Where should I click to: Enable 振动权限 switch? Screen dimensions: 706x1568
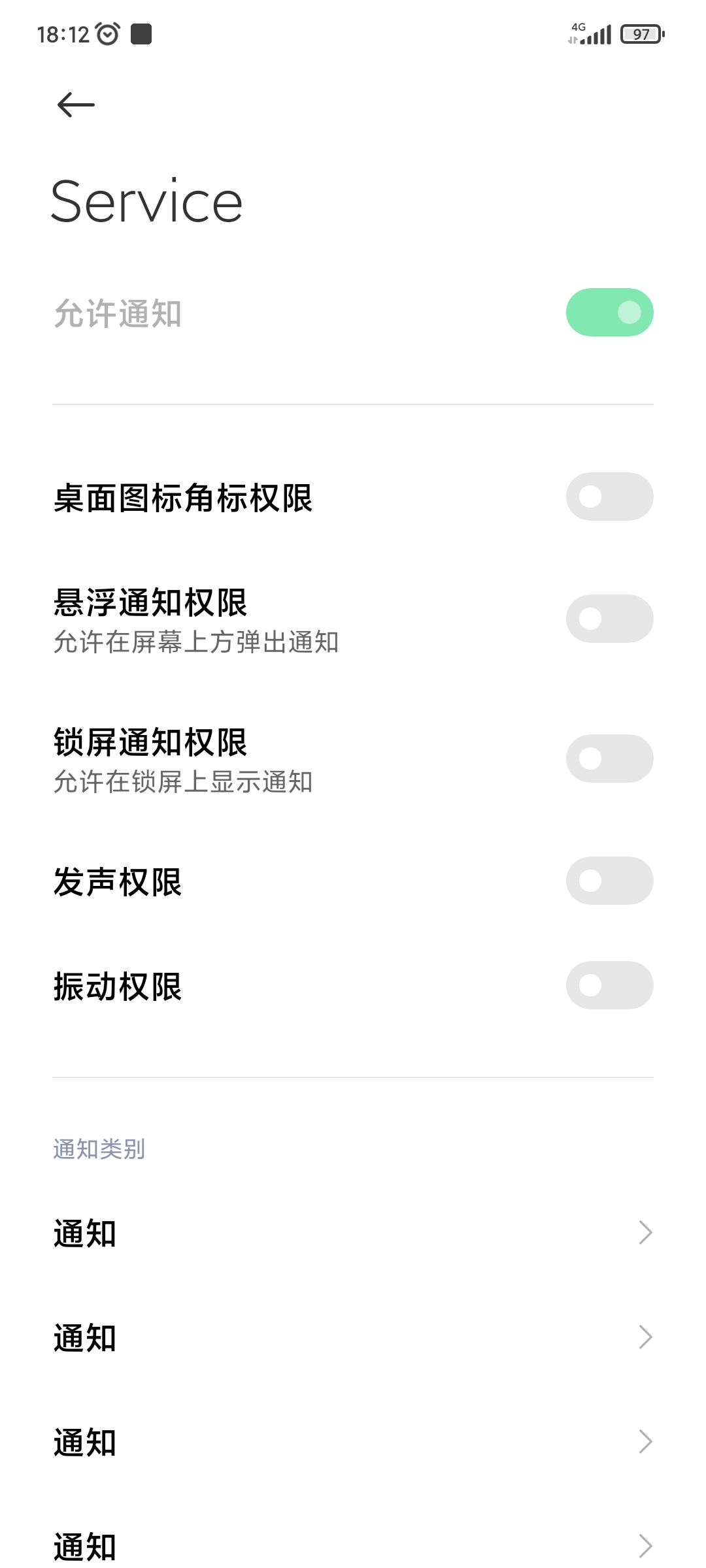[609, 985]
